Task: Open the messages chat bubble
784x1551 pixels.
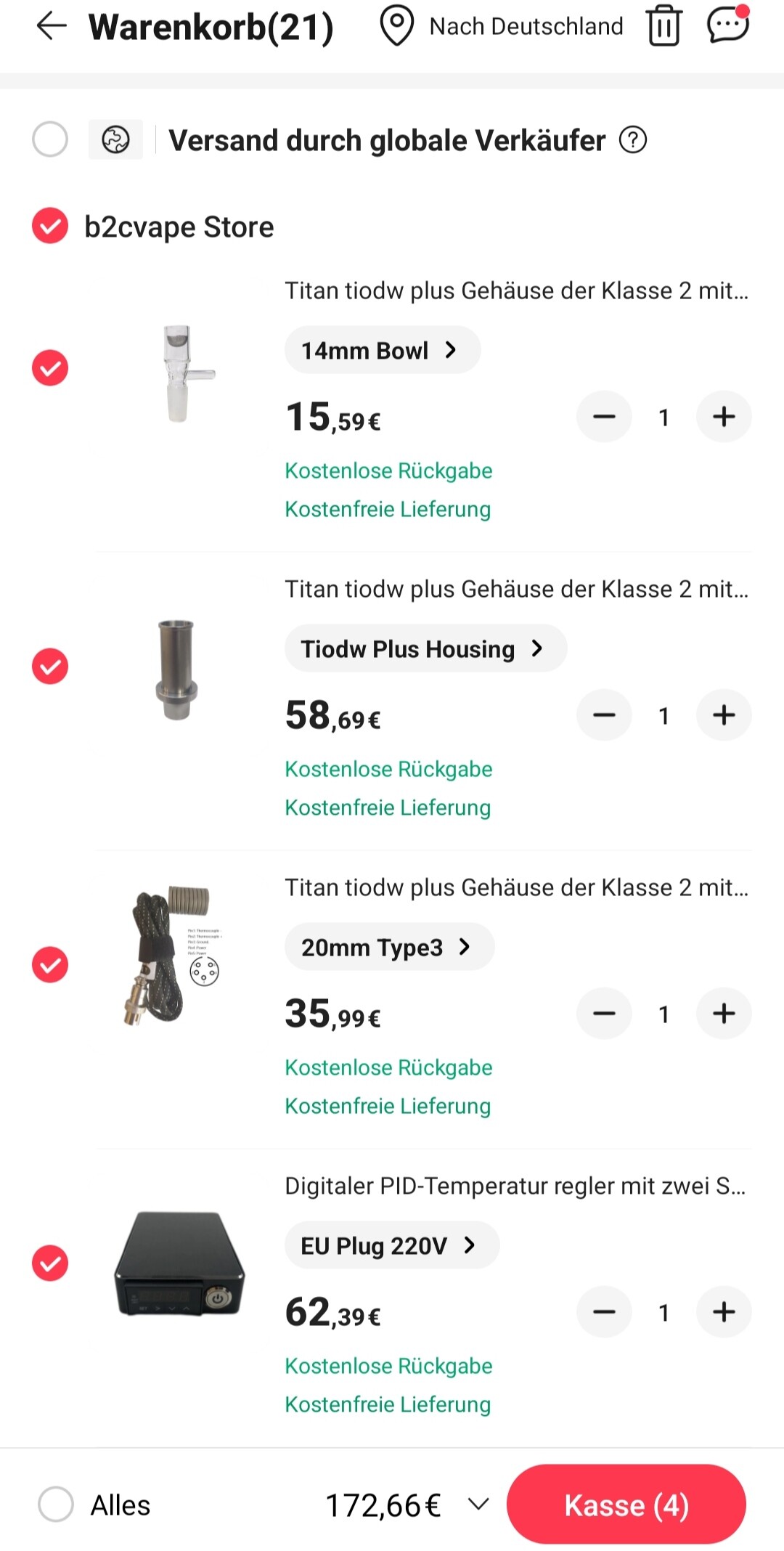Action: pos(727,25)
